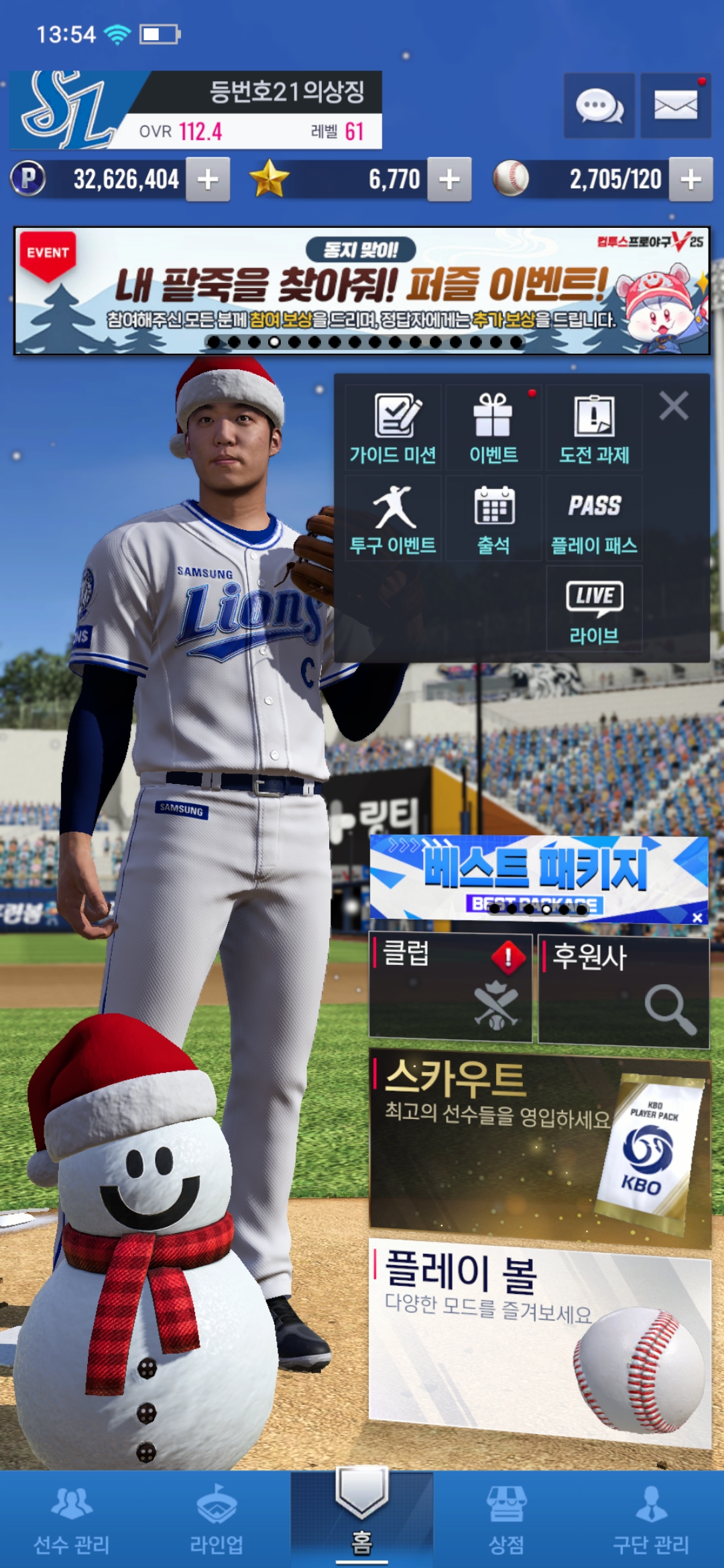The height and width of the screenshot is (1568, 724).
Task: Tap plus to add stars
Action: (x=449, y=179)
